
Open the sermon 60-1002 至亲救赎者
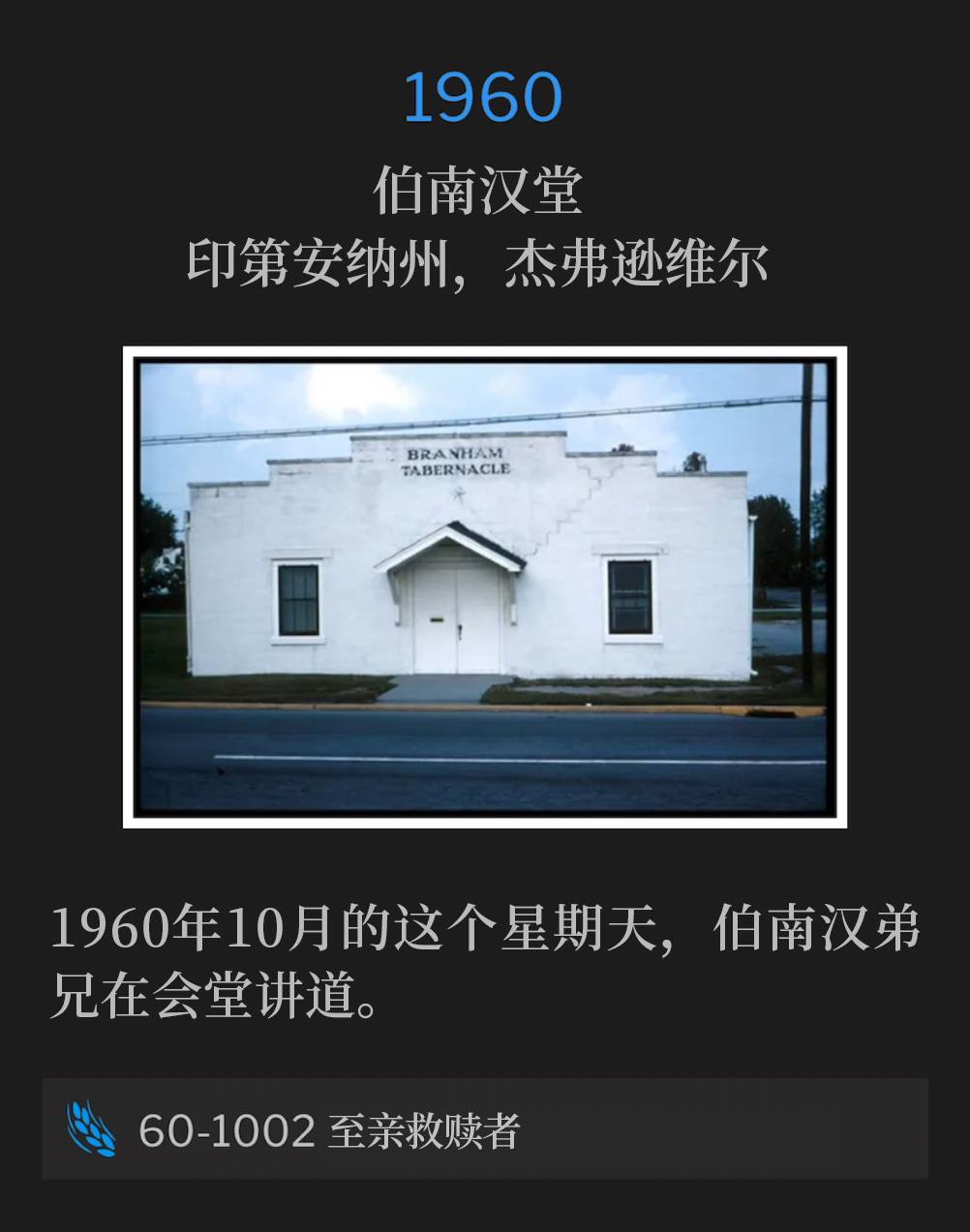click(x=484, y=1128)
